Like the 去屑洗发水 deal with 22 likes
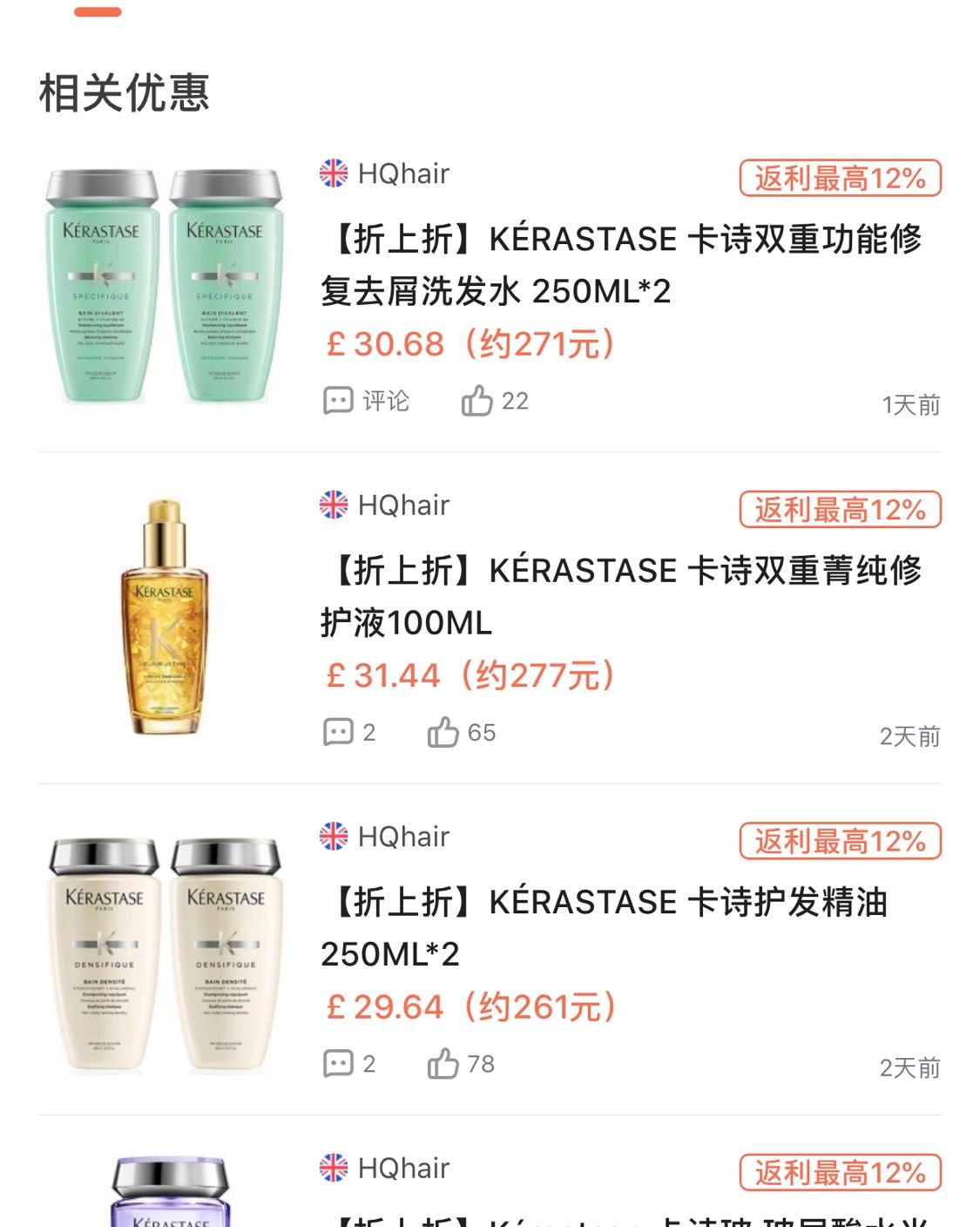Image resolution: width=980 pixels, height=1227 pixels. [x=477, y=401]
